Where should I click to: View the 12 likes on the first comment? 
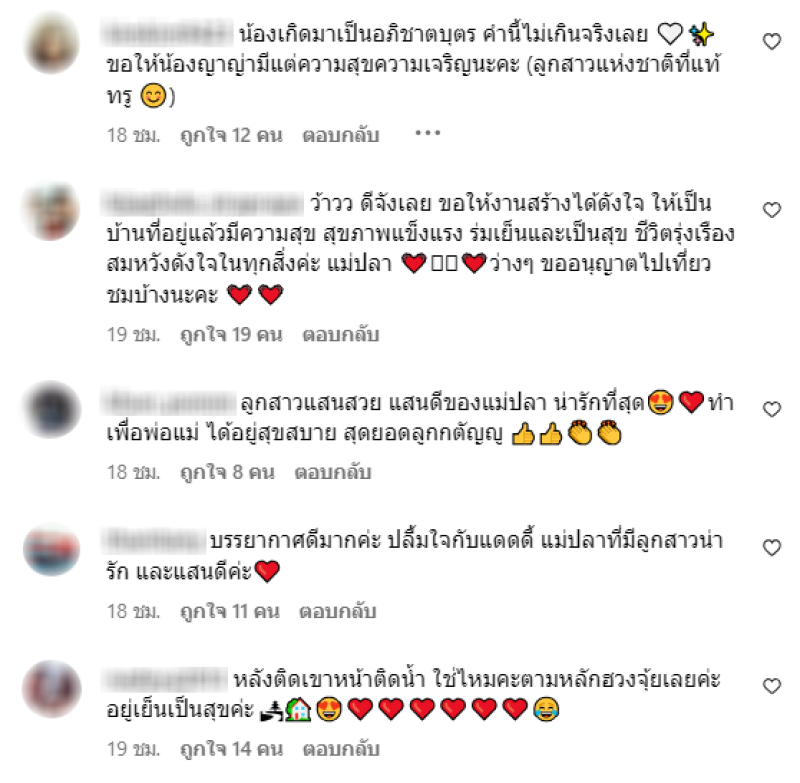click(x=231, y=134)
